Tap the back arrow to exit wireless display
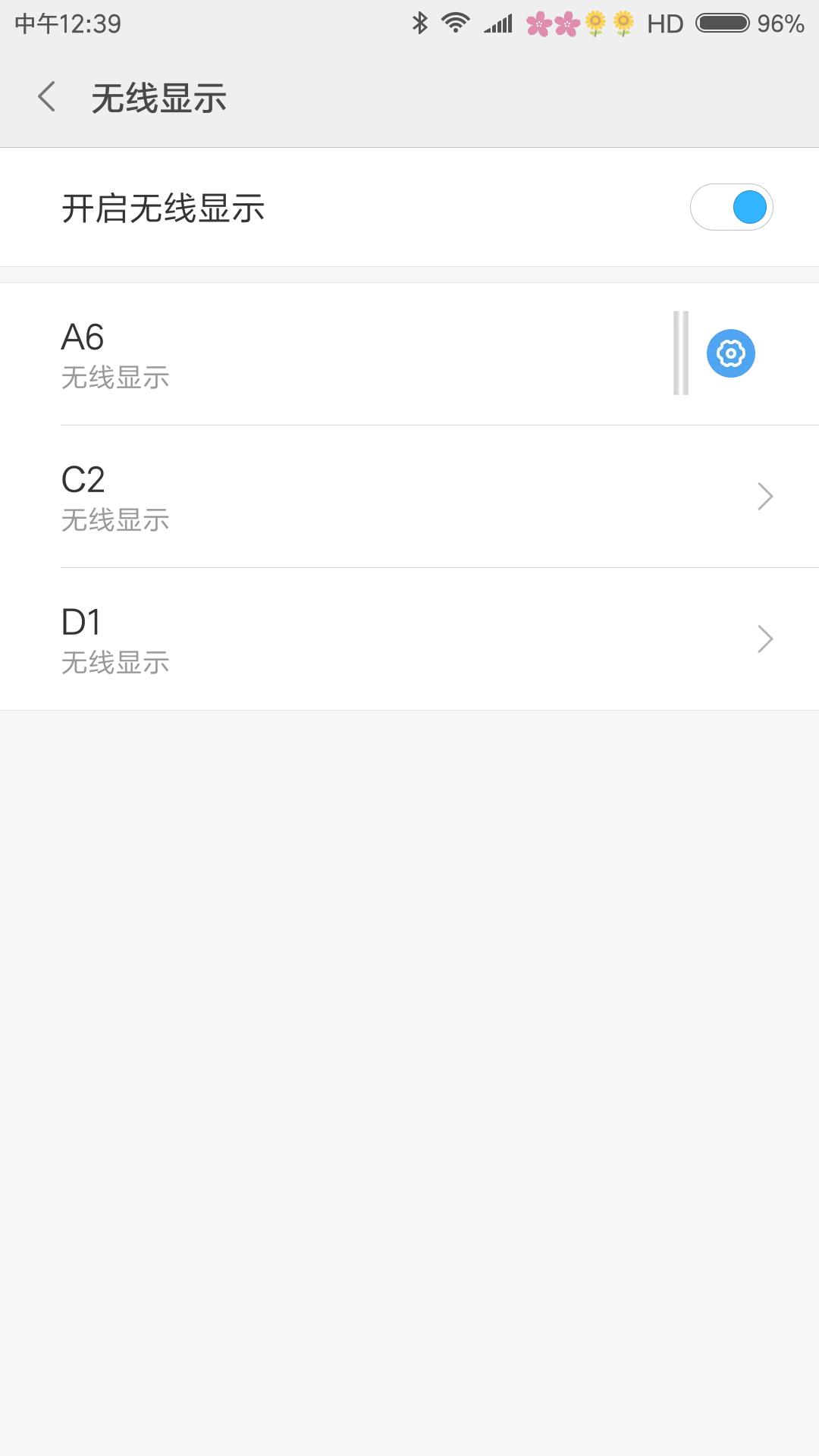The width and height of the screenshot is (819, 1456). tap(47, 97)
